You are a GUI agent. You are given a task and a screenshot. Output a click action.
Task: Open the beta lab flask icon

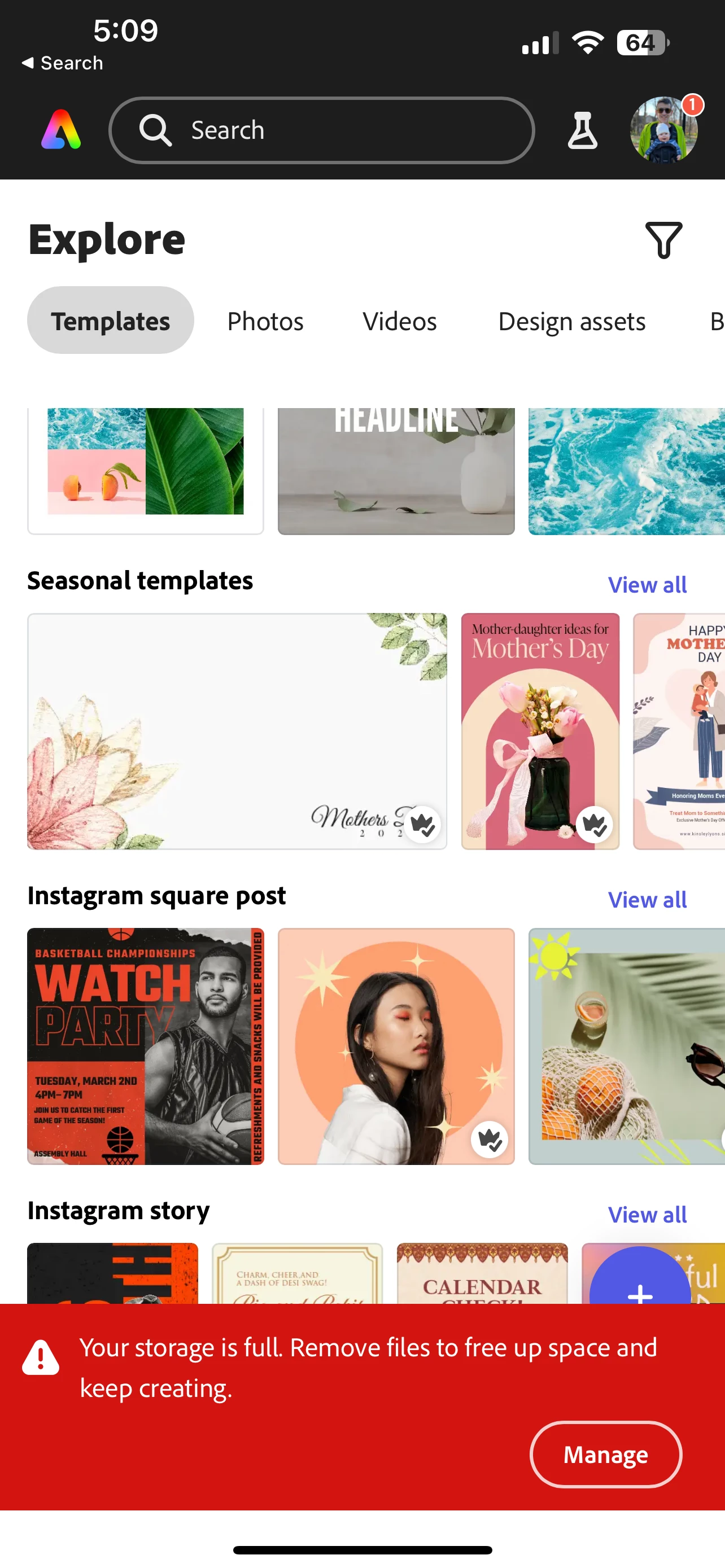click(582, 130)
